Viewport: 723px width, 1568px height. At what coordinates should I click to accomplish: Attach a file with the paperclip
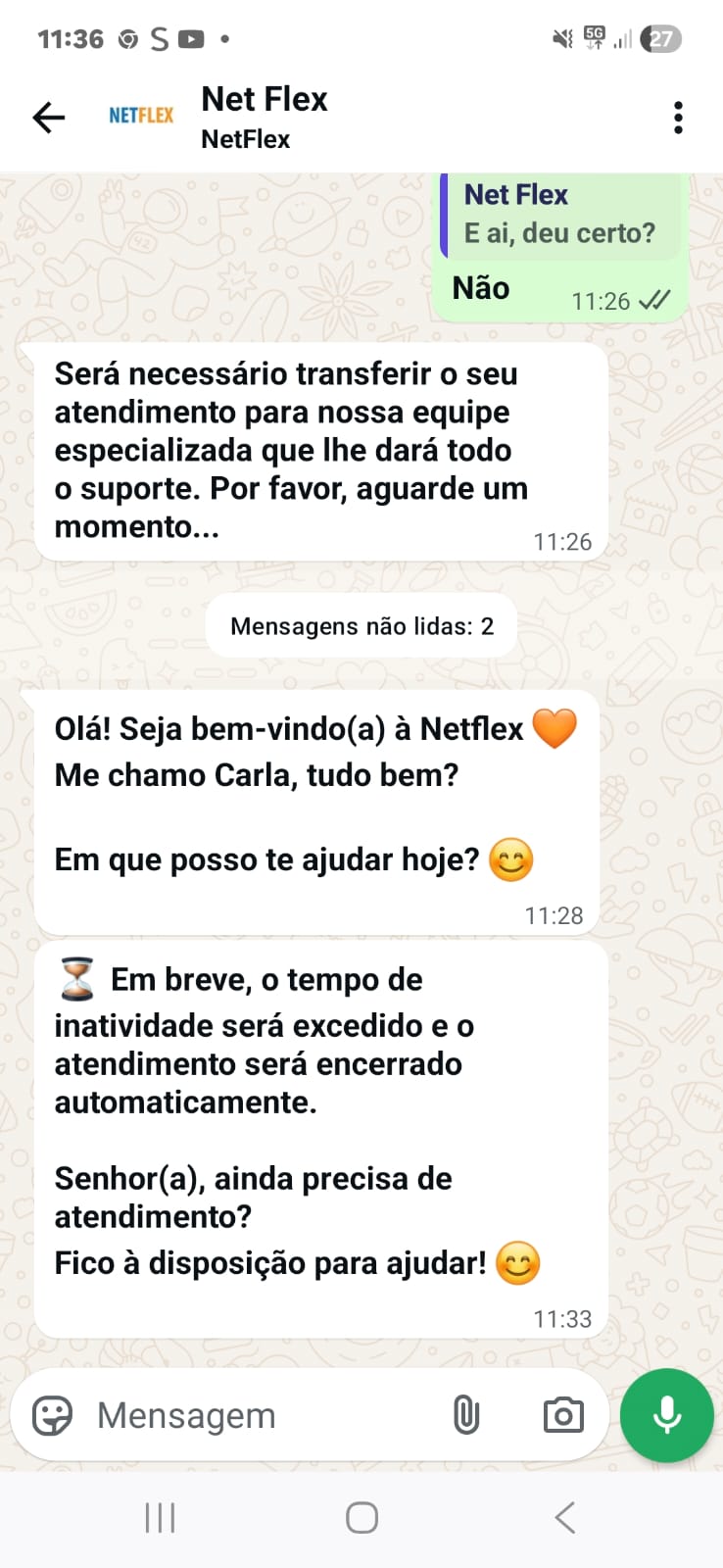point(466,1415)
